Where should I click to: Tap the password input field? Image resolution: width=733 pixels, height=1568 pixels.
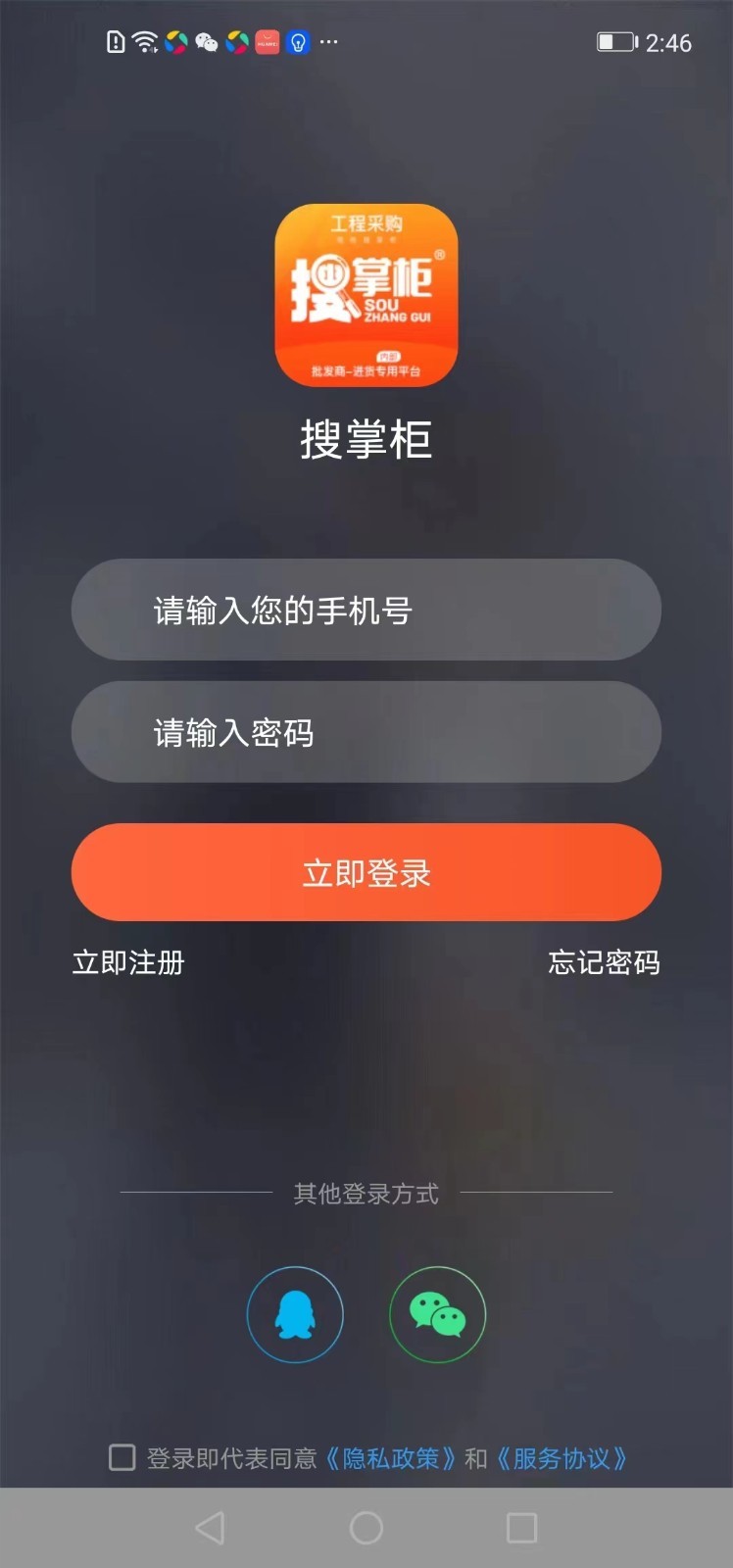(366, 732)
